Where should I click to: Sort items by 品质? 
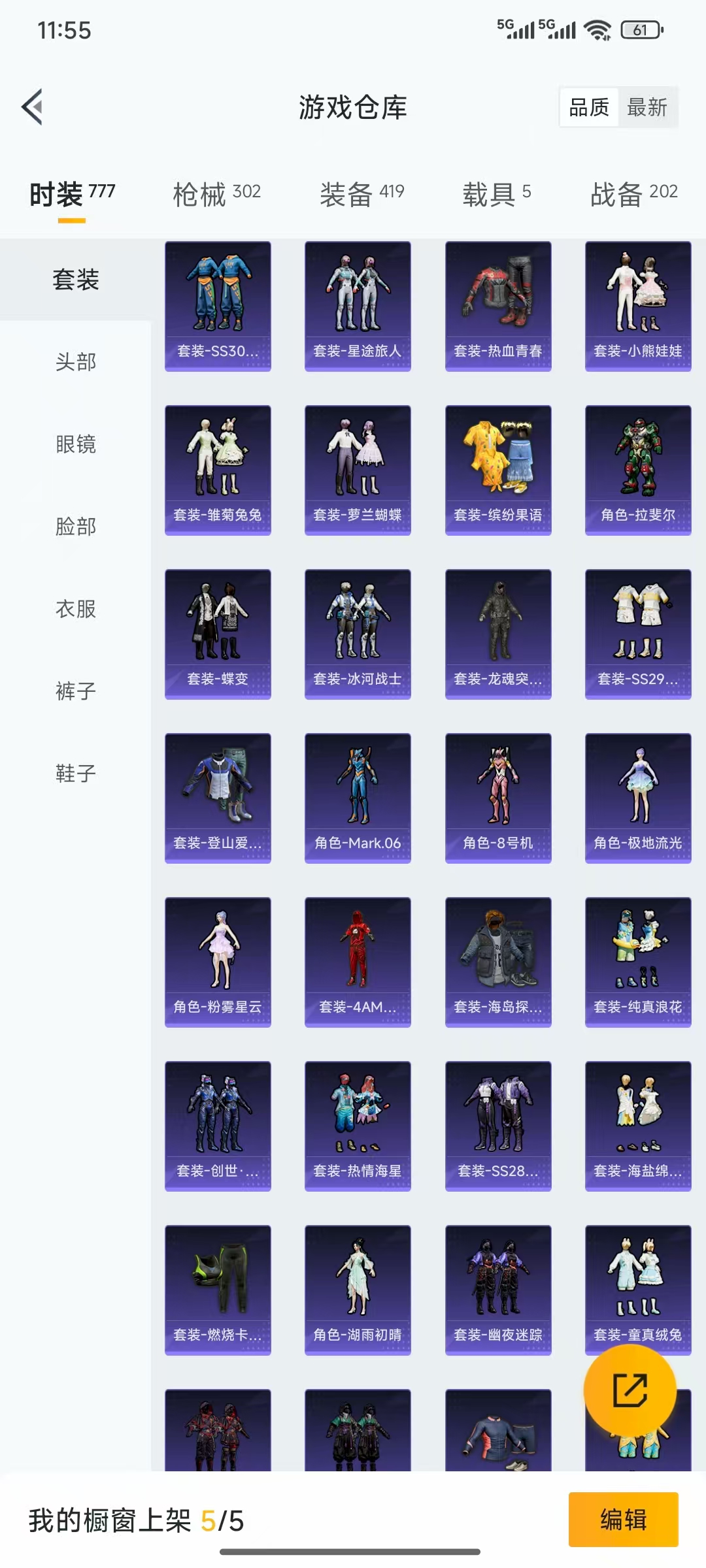pyautogui.click(x=589, y=107)
